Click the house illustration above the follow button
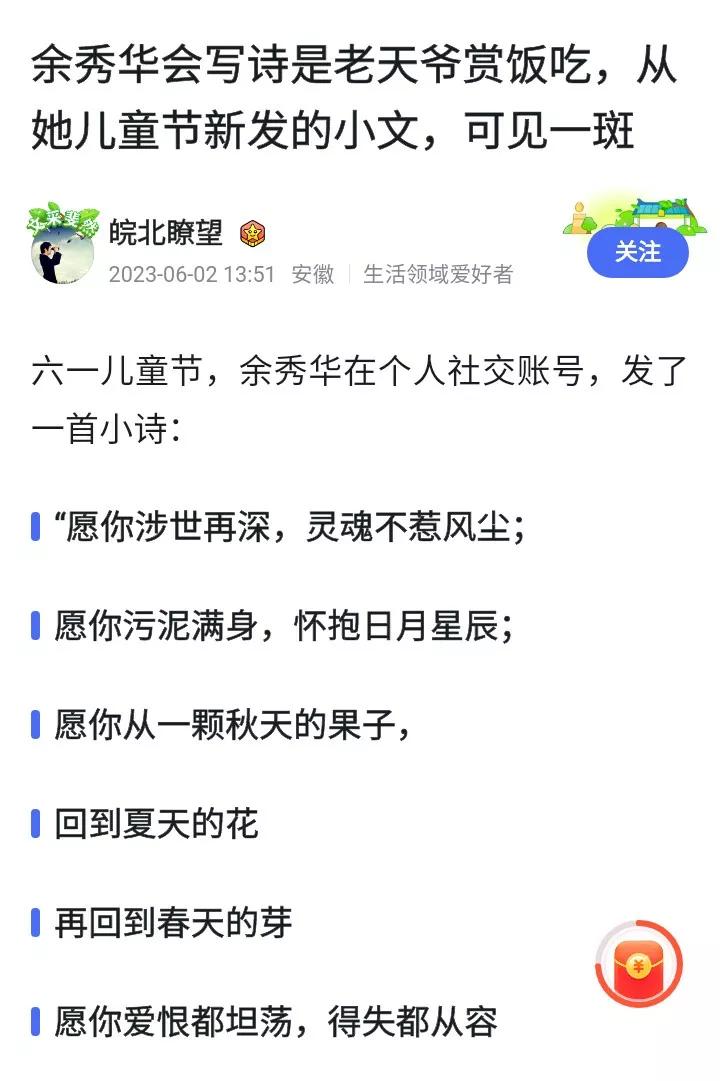The image size is (720, 1081). coord(662,211)
